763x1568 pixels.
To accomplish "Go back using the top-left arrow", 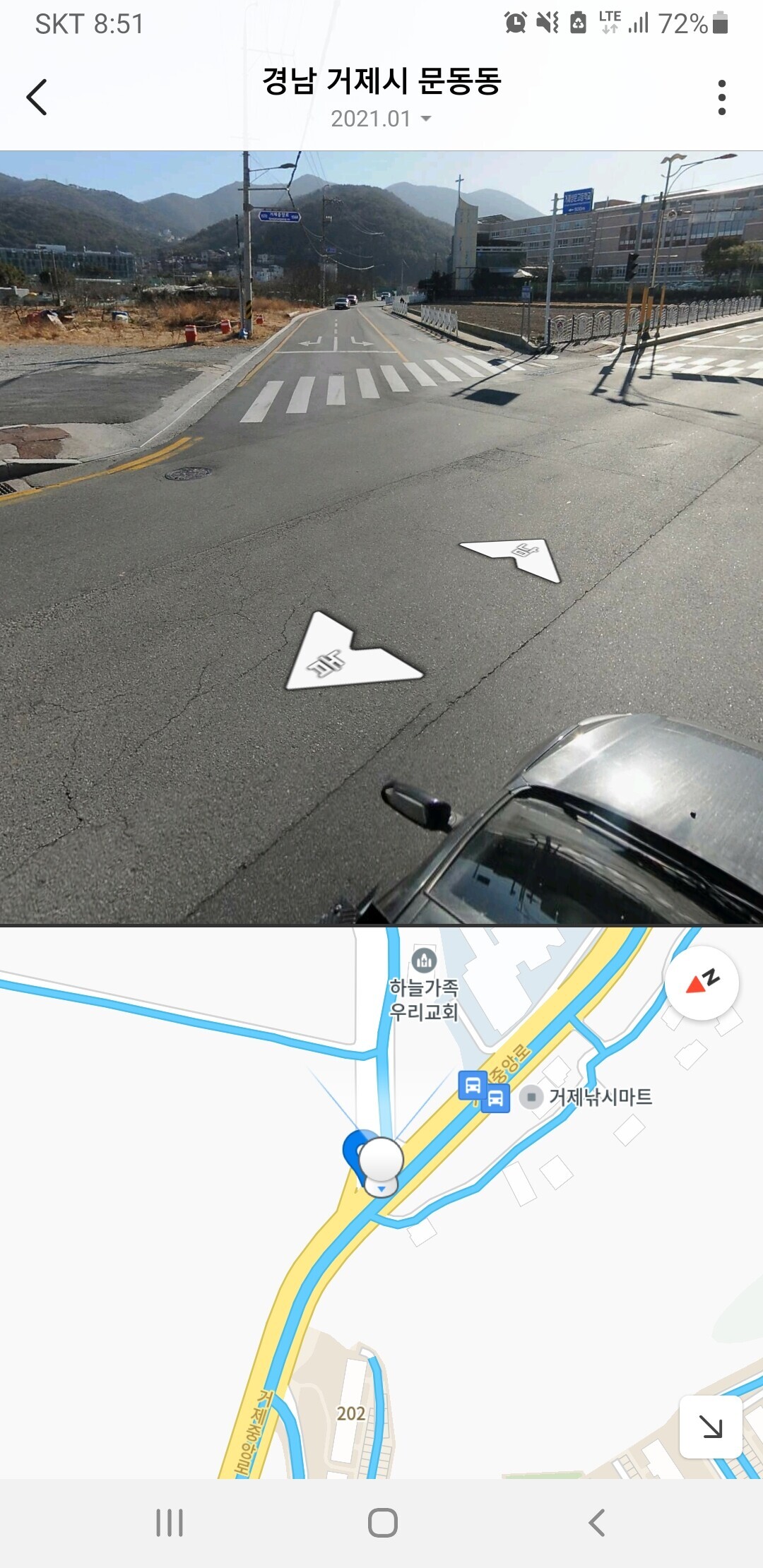I will pyautogui.click(x=37, y=97).
